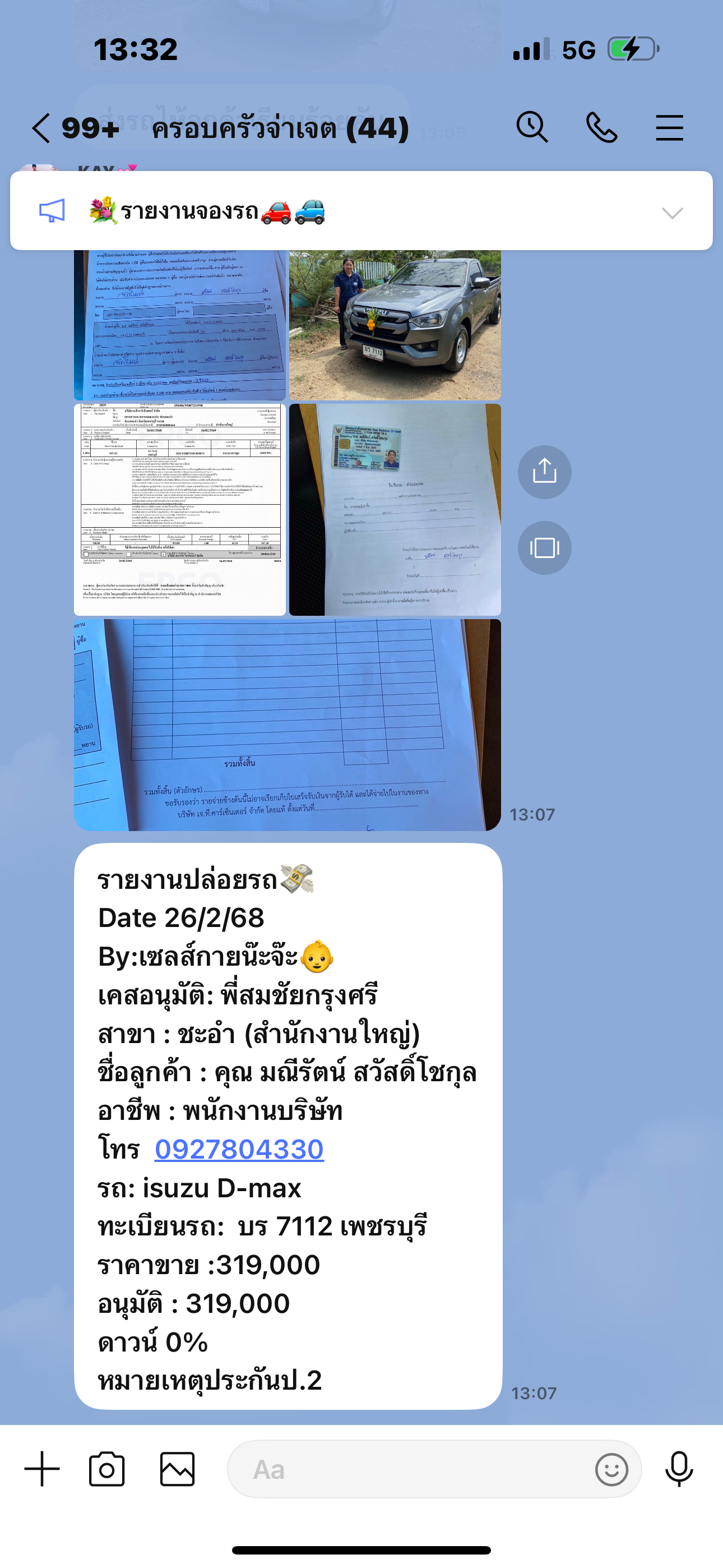The height and width of the screenshot is (1568, 723).
Task: Open the emoji and sticker picker
Action: [611, 1469]
